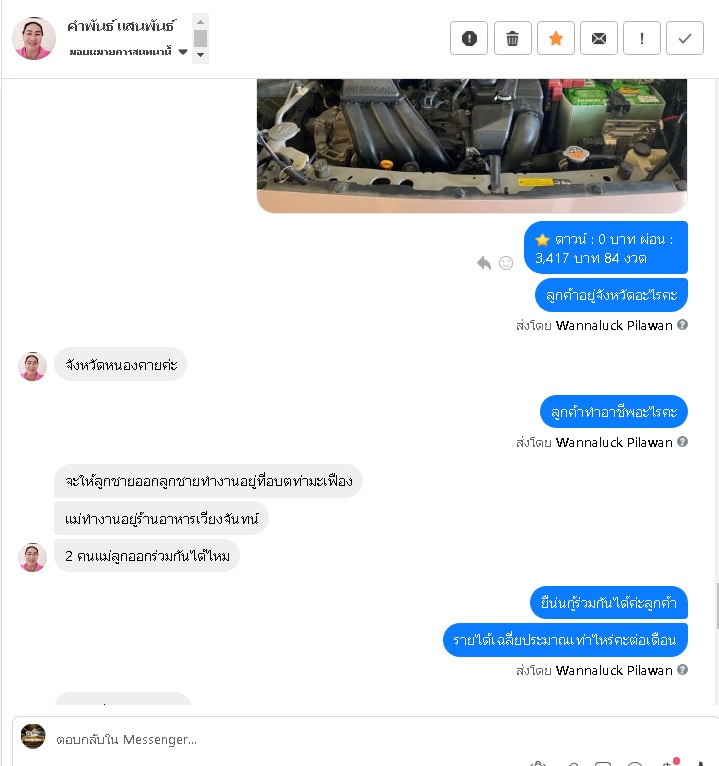This screenshot has width=719, height=766.
Task: Star this conversation for follow-up
Action: coord(555,38)
